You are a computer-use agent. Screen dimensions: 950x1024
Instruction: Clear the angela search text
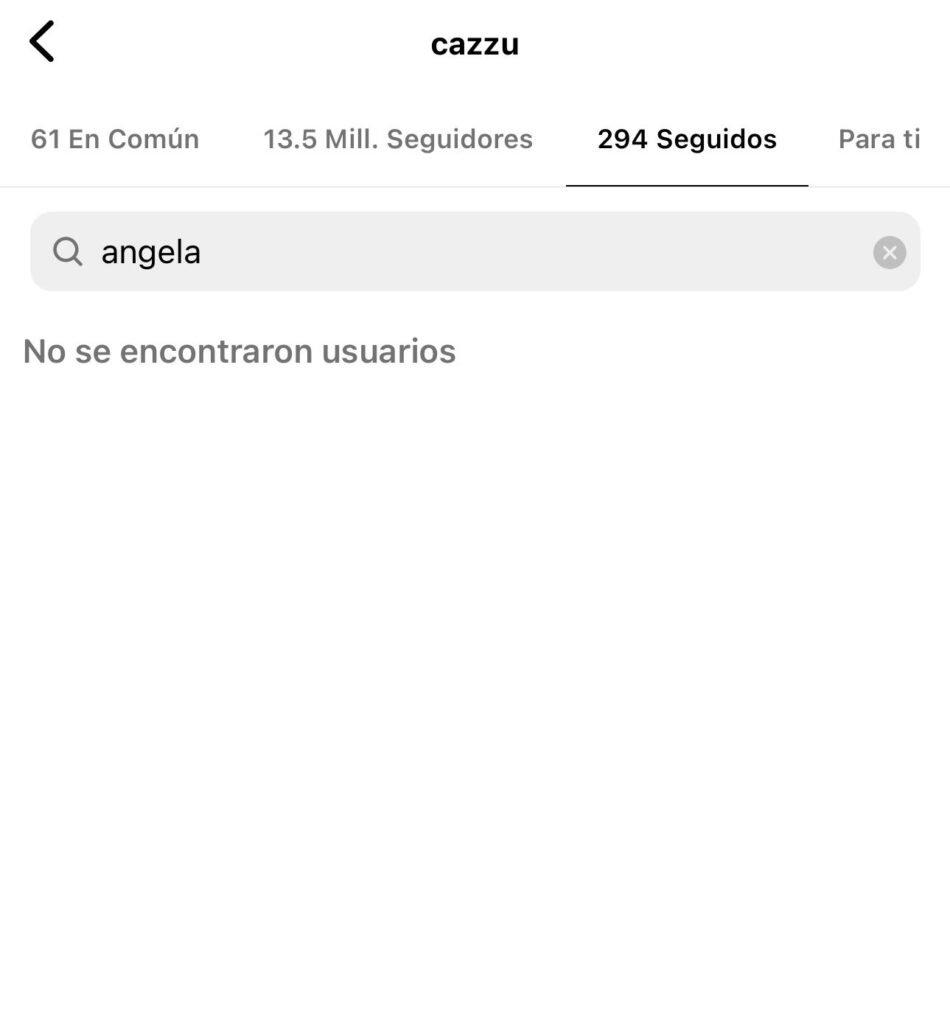(x=889, y=252)
